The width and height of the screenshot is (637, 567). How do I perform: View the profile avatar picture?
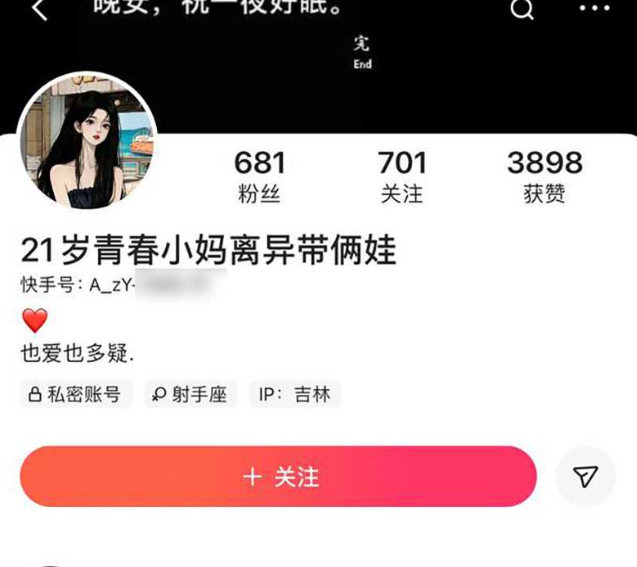(x=88, y=141)
